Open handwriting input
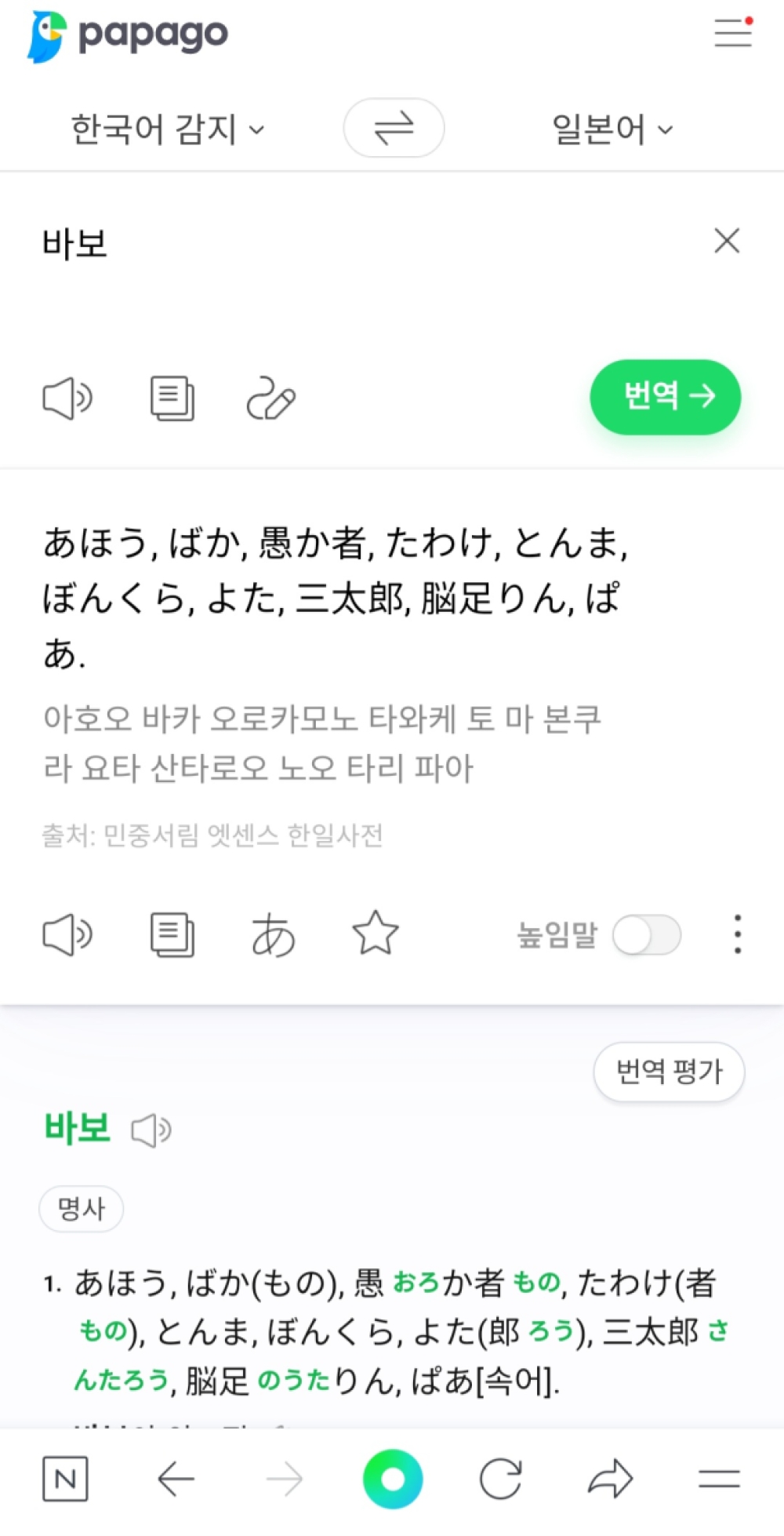 (x=271, y=399)
